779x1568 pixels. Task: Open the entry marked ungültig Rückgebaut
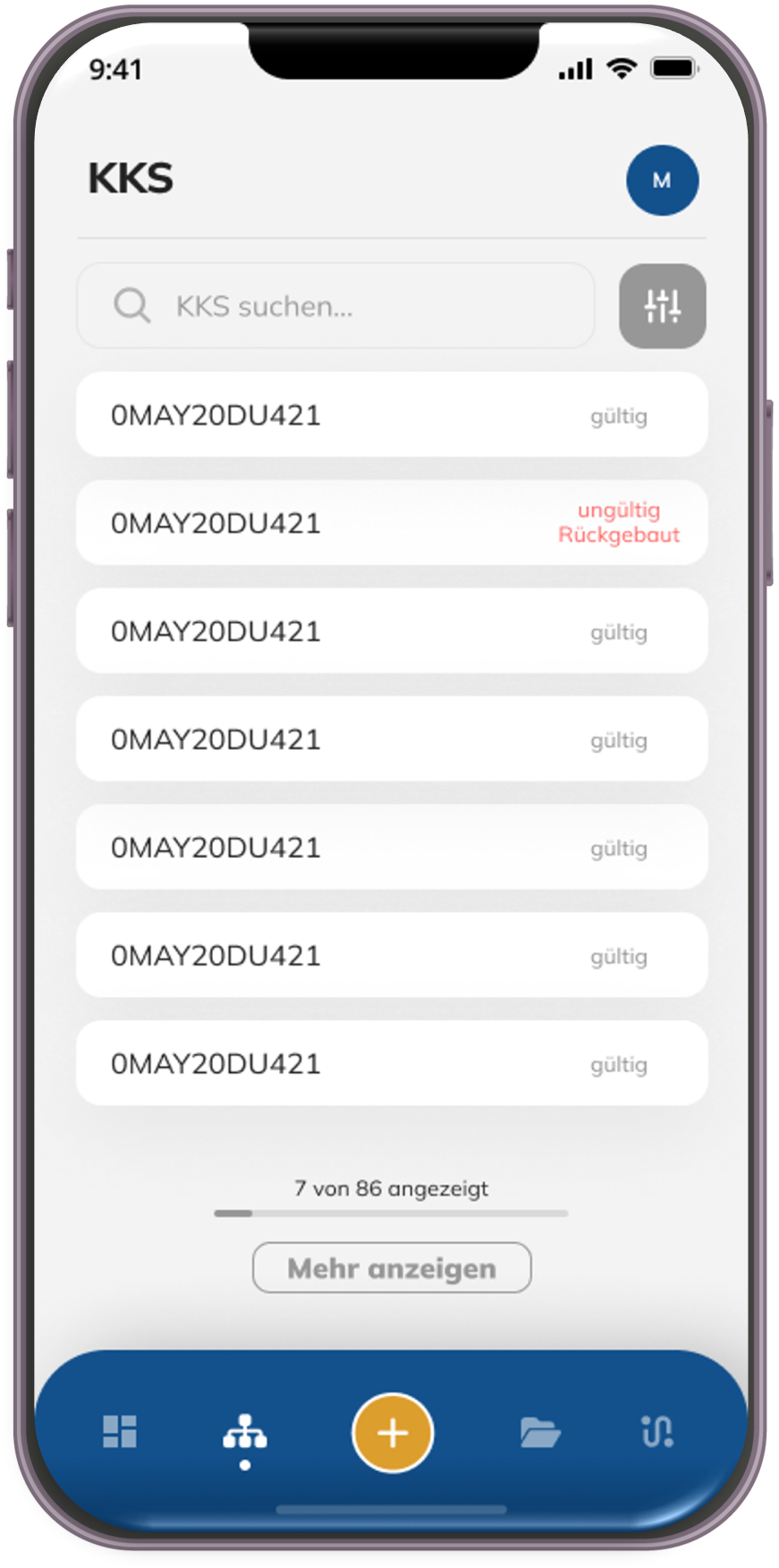392,523
